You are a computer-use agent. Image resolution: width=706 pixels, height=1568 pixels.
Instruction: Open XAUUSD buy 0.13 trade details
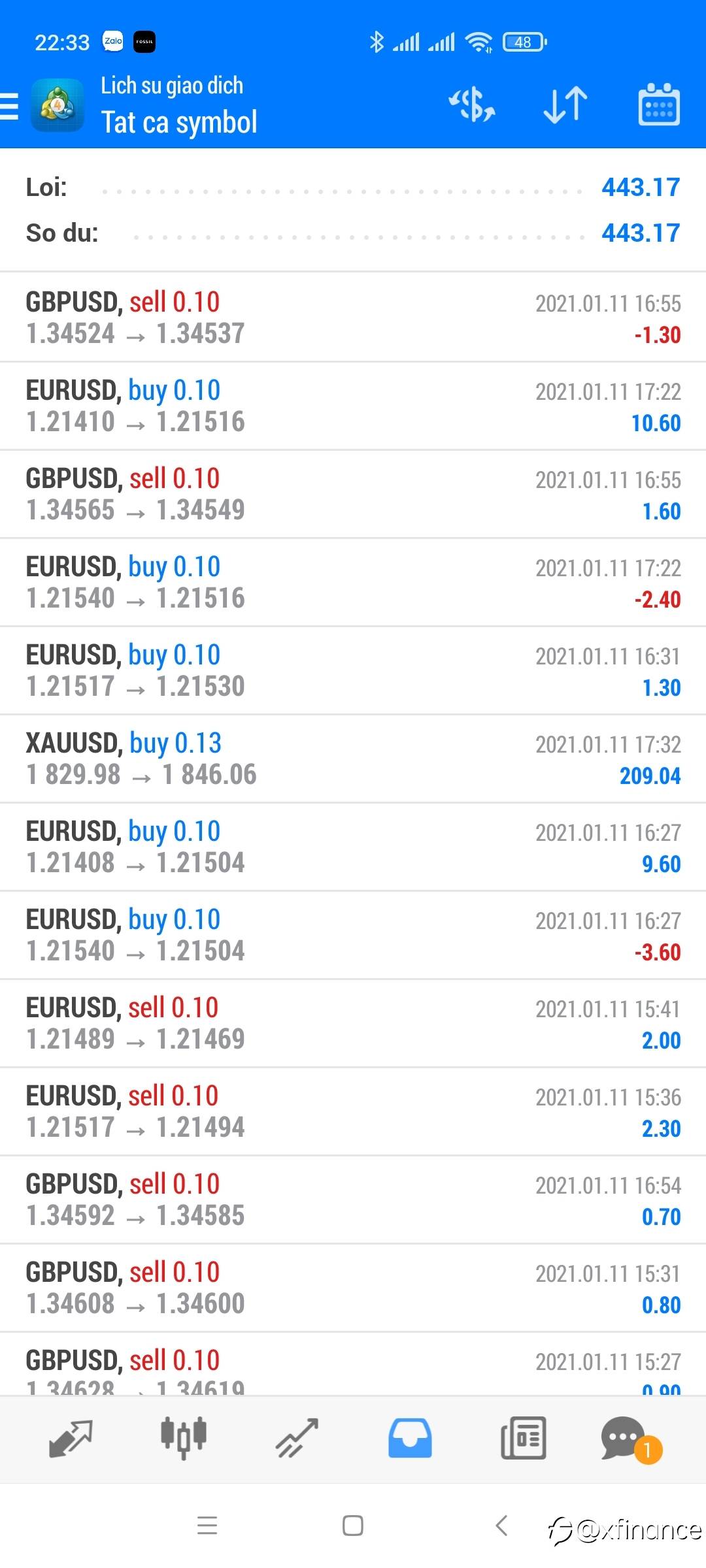pos(353,759)
